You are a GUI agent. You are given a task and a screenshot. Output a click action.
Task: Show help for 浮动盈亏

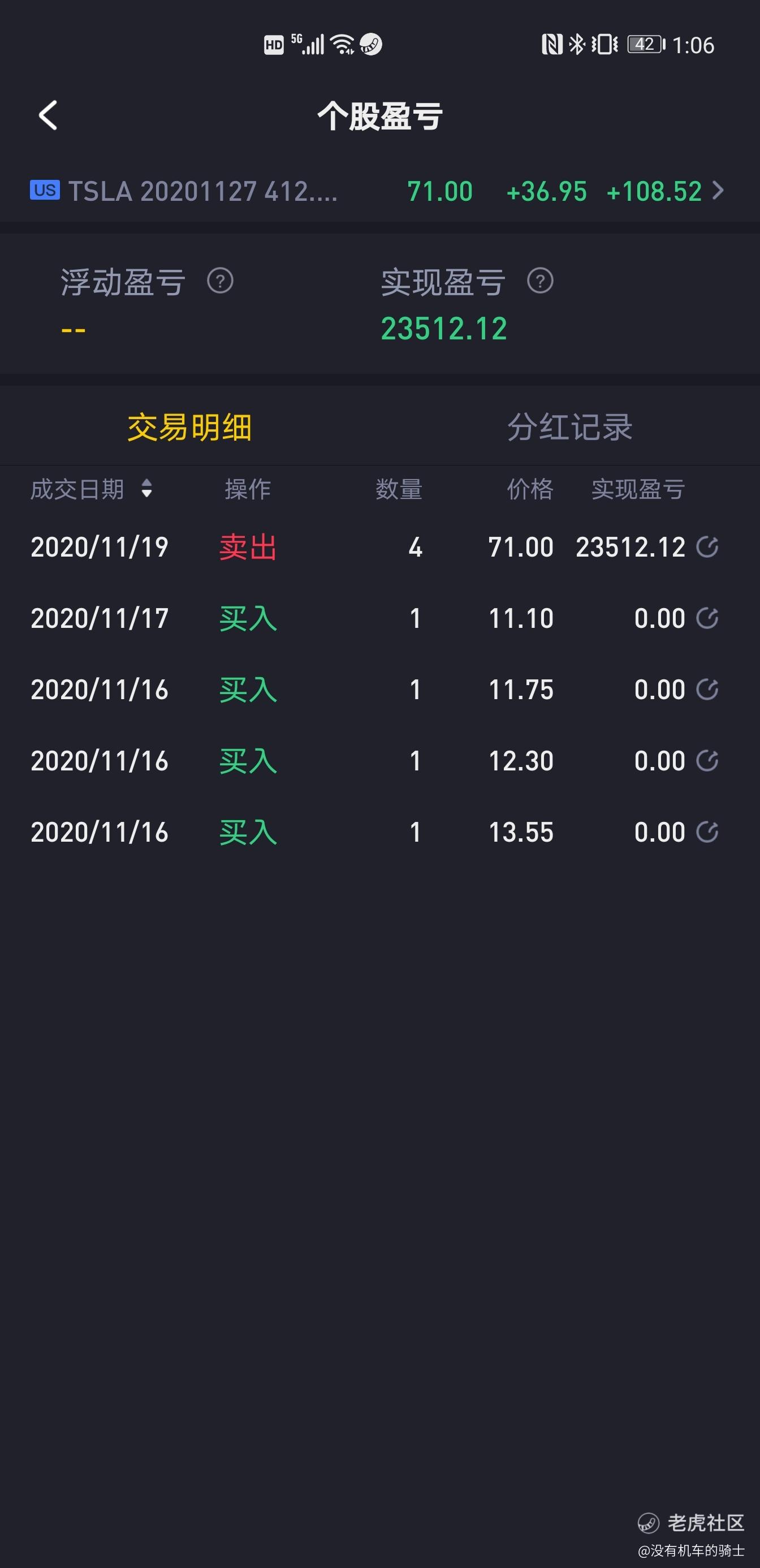[221, 281]
